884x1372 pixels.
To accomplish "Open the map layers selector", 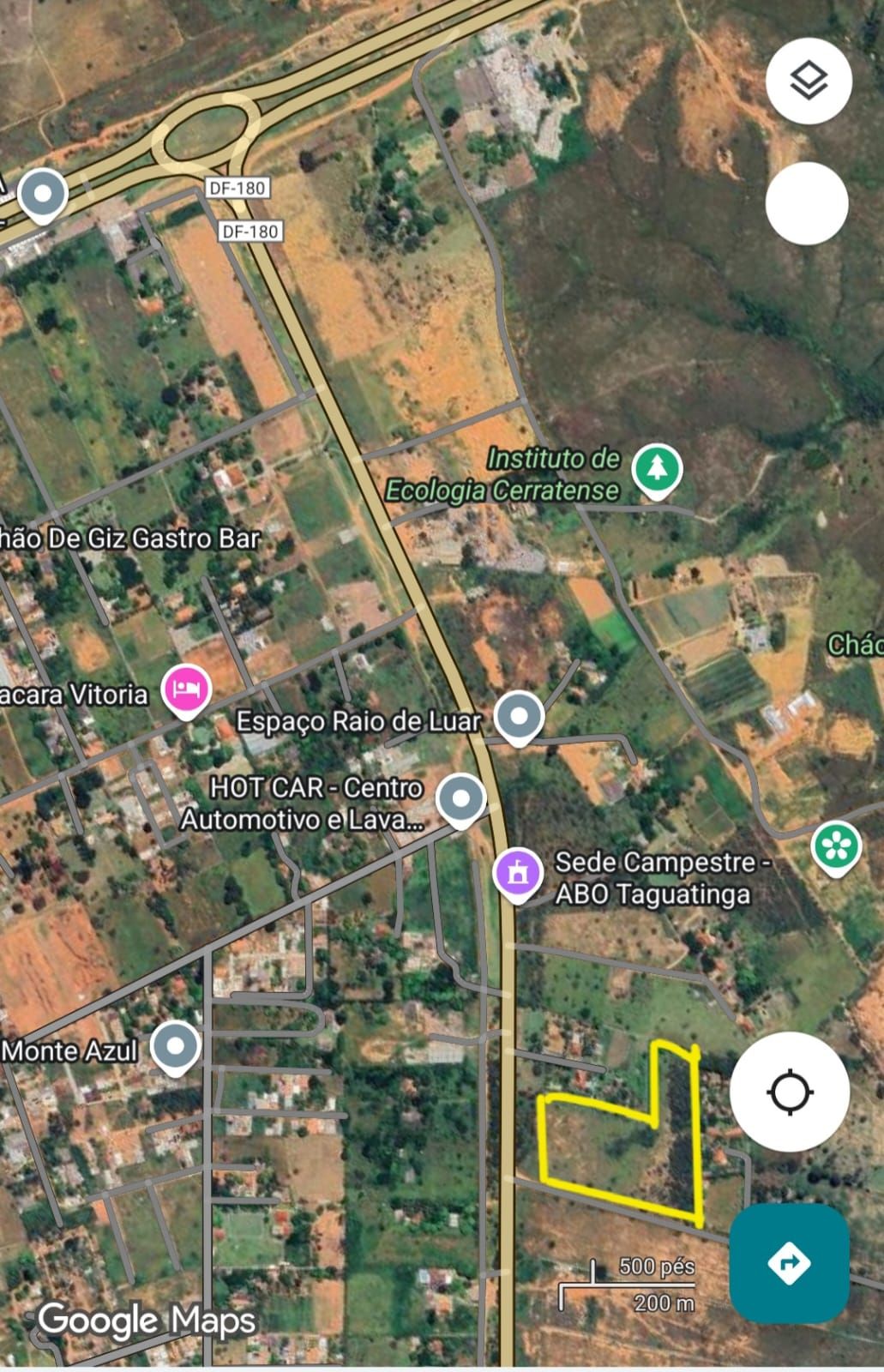I will [808, 81].
